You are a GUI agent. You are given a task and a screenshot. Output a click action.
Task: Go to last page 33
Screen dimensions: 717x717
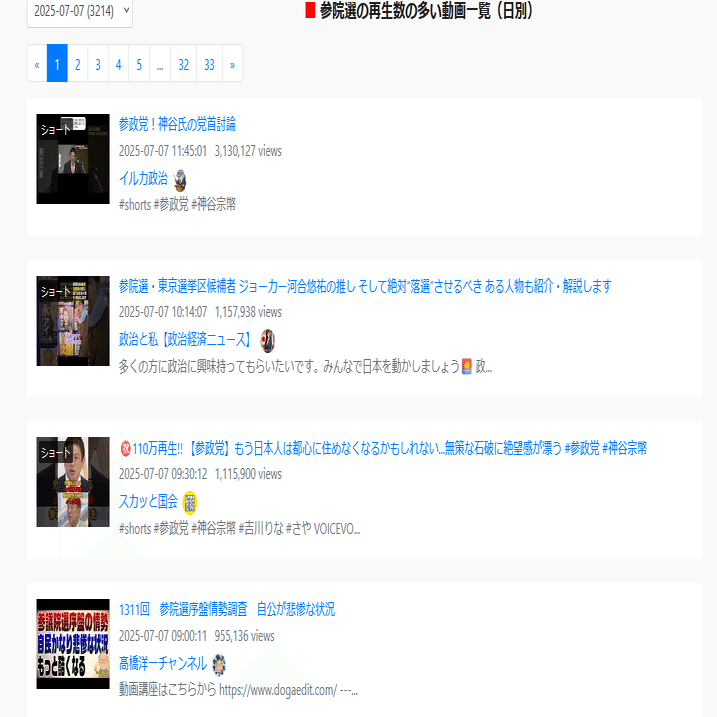coord(209,64)
